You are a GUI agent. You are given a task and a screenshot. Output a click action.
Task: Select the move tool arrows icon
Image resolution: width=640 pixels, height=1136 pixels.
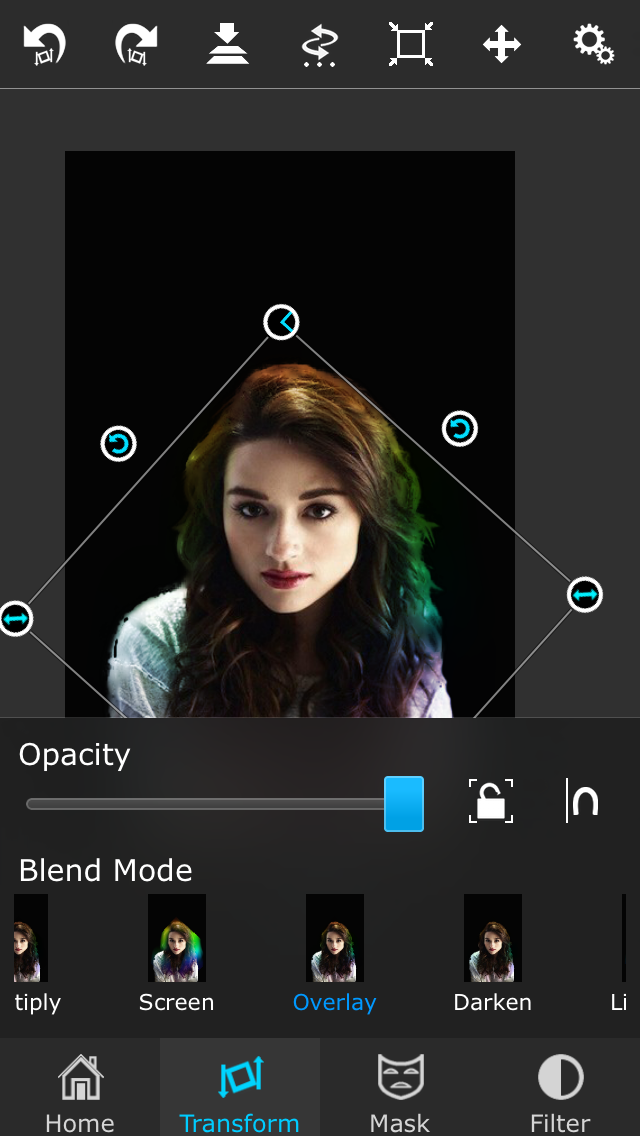[x=502, y=43]
